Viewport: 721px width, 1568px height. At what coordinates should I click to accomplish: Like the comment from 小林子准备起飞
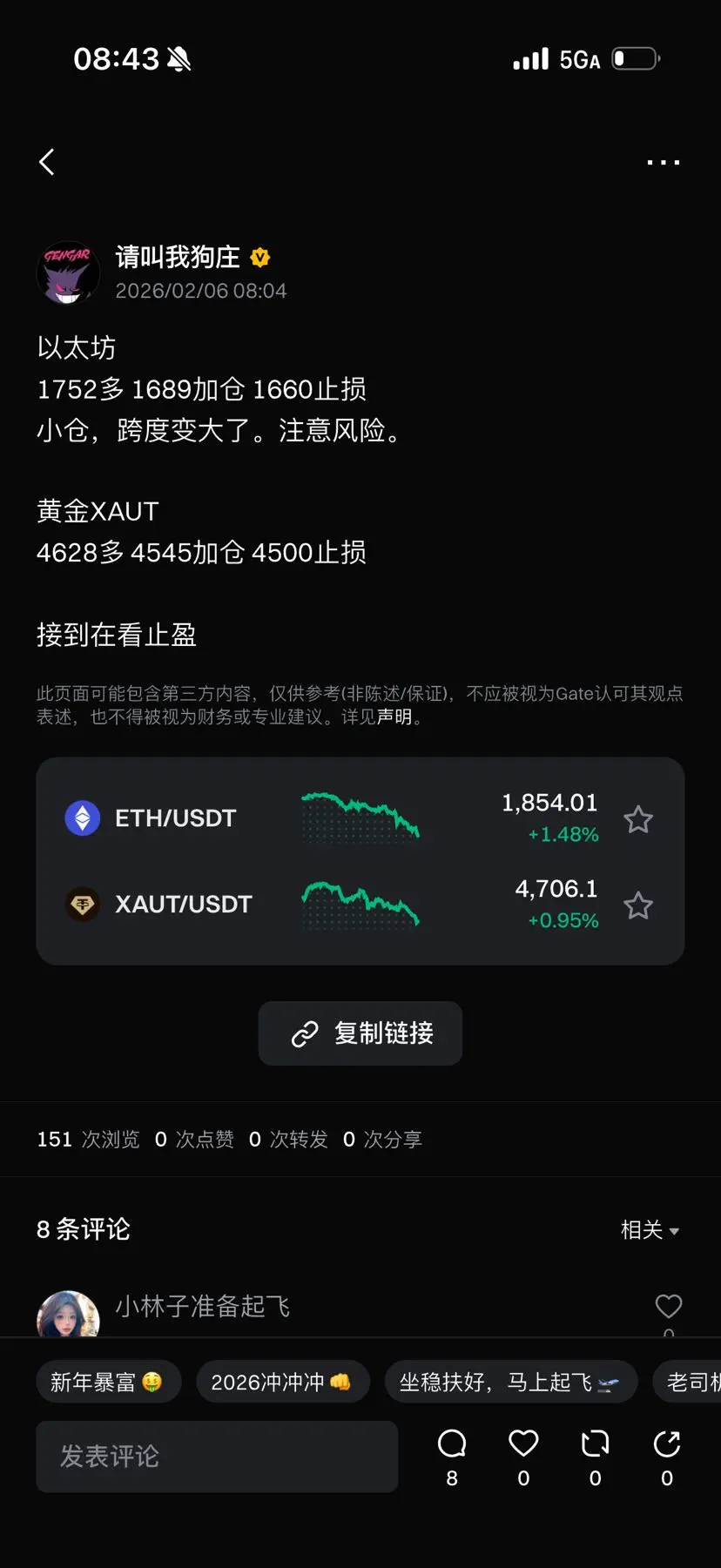[x=669, y=1306]
